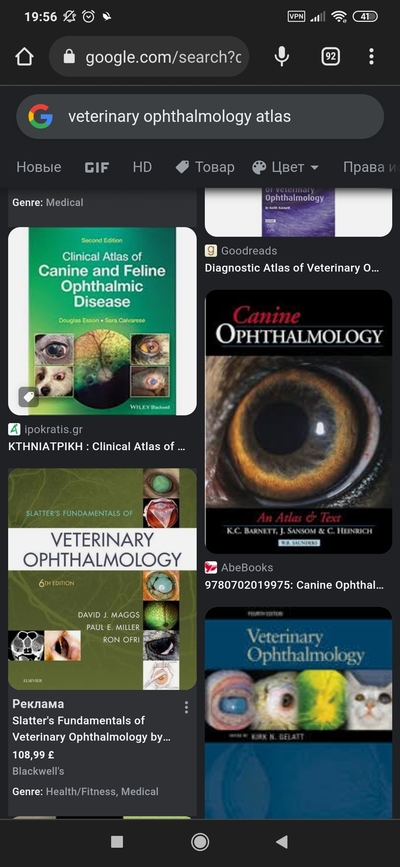Open the Canine Ophthalmology AbeBooks image
Screen dimensions: 400x867
299,421
